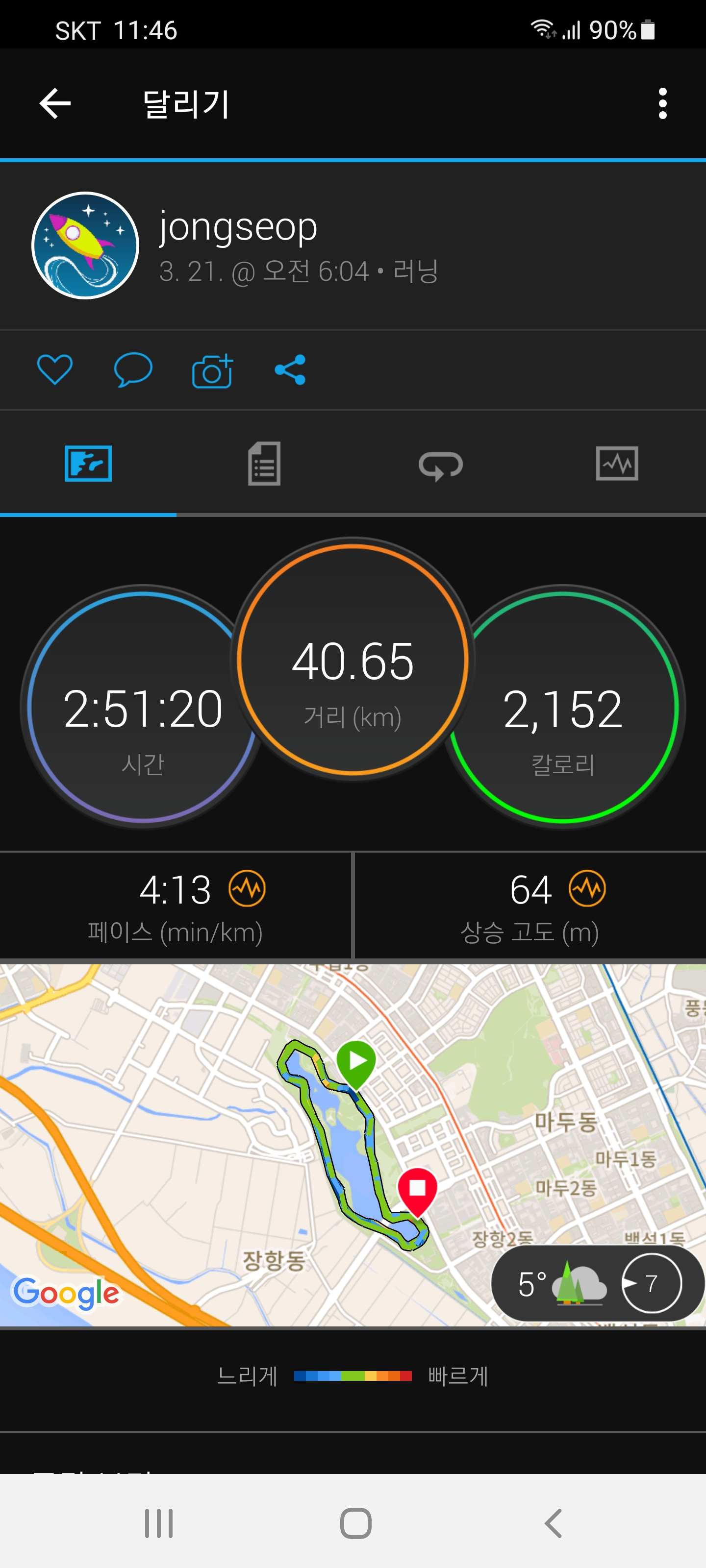This screenshot has height=1568, width=706.
Task: Open the three-dot overflow menu
Action: (x=662, y=103)
